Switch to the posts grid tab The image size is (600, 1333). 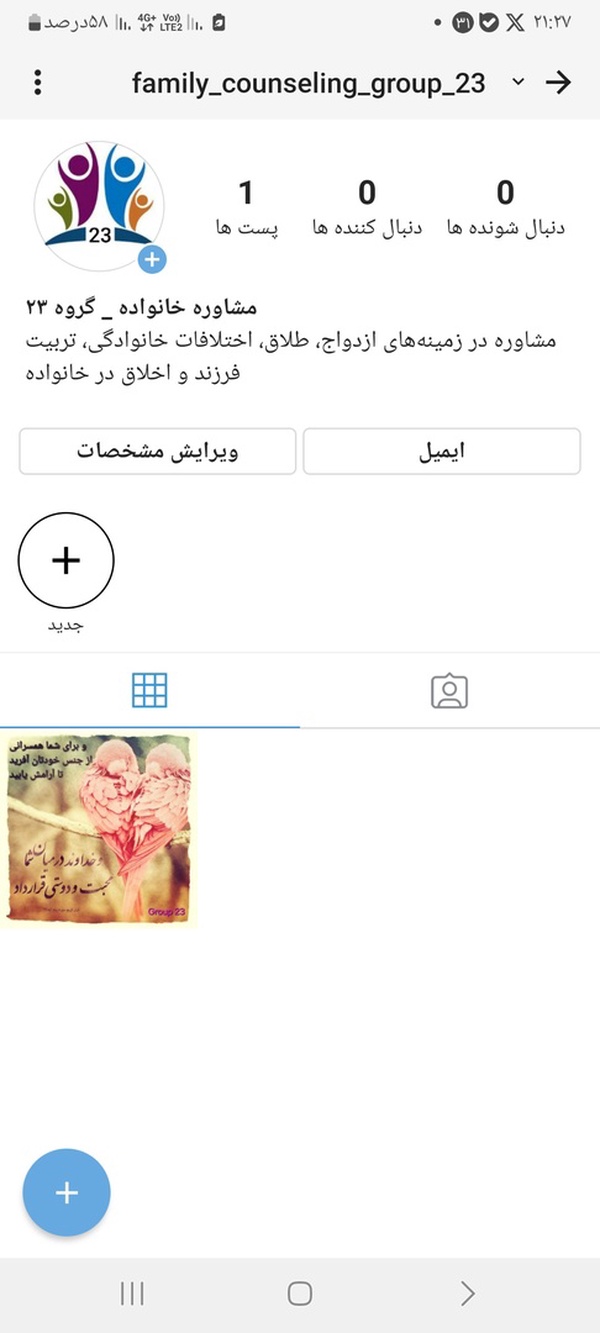click(150, 690)
